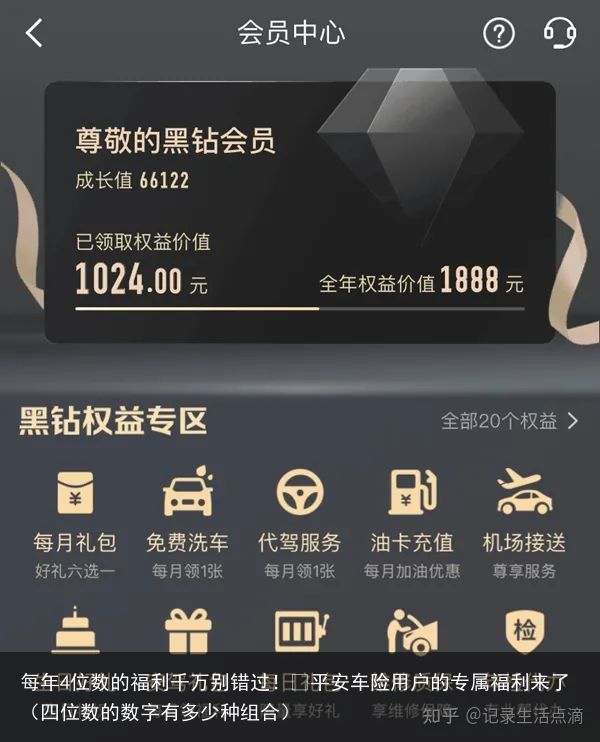The height and width of the screenshot is (742, 600).
Task: Open the help question mark icon
Action: pyautogui.click(x=498, y=33)
